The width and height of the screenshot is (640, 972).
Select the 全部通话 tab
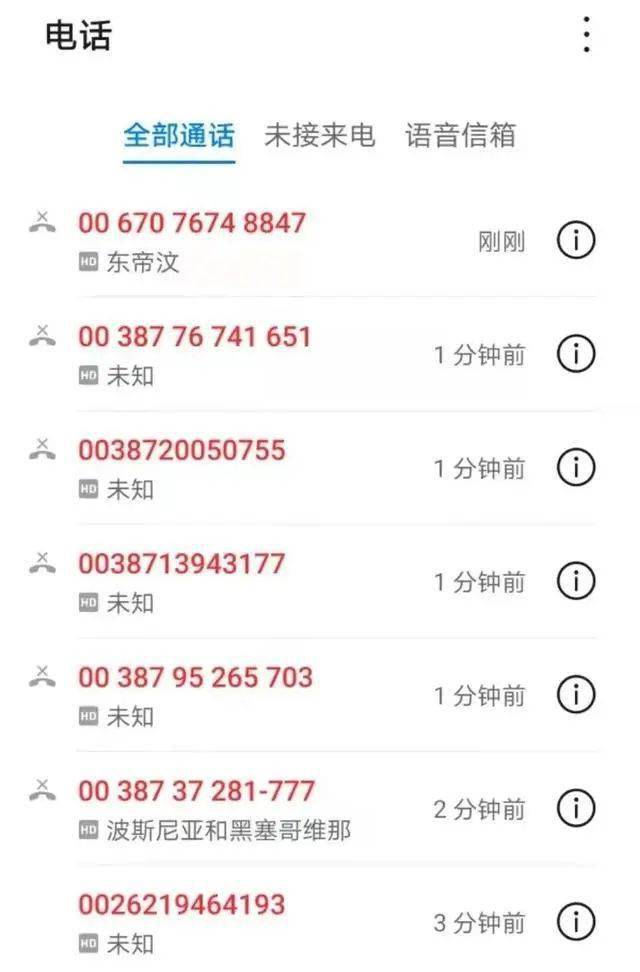179,135
